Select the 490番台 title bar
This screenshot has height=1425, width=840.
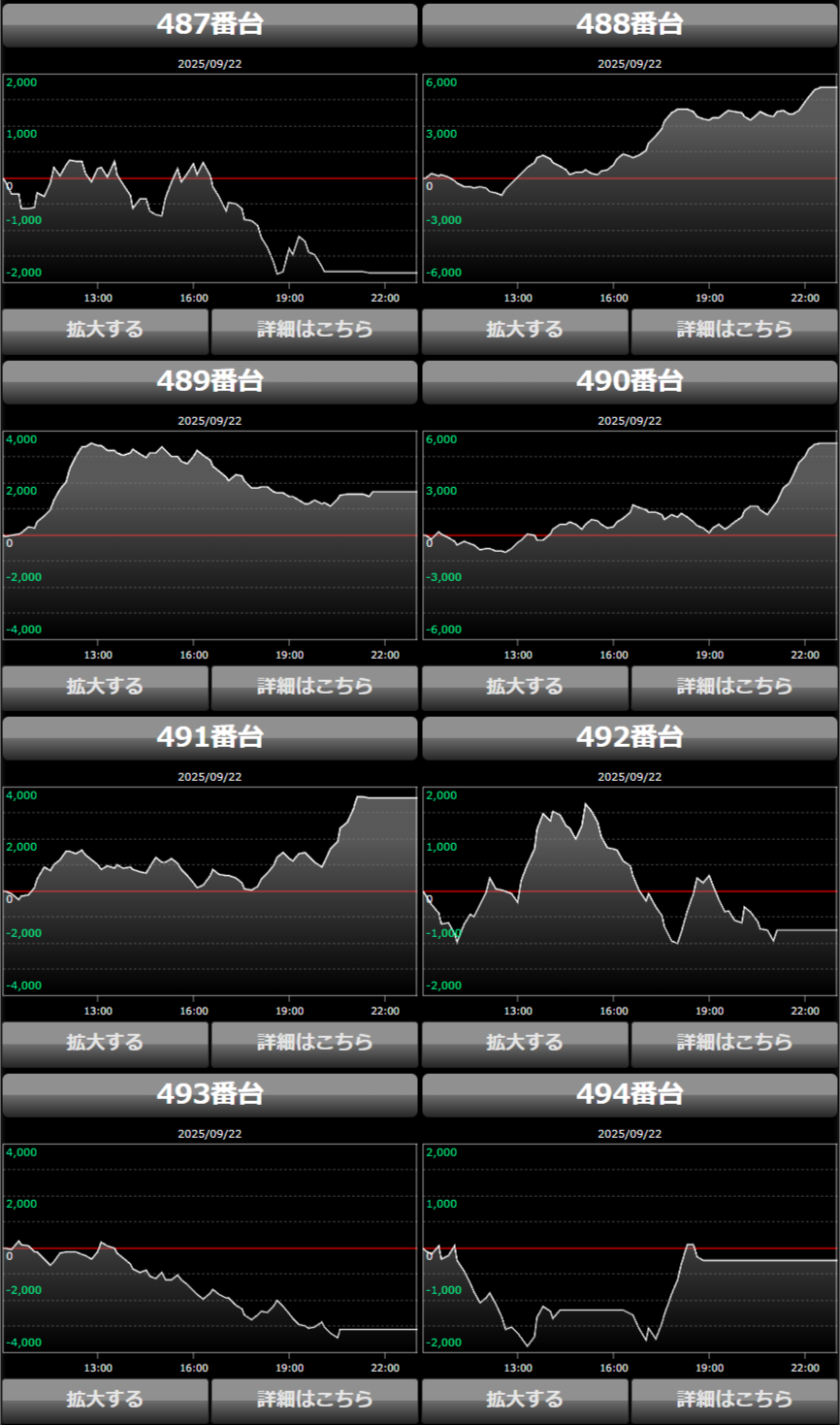click(x=630, y=381)
